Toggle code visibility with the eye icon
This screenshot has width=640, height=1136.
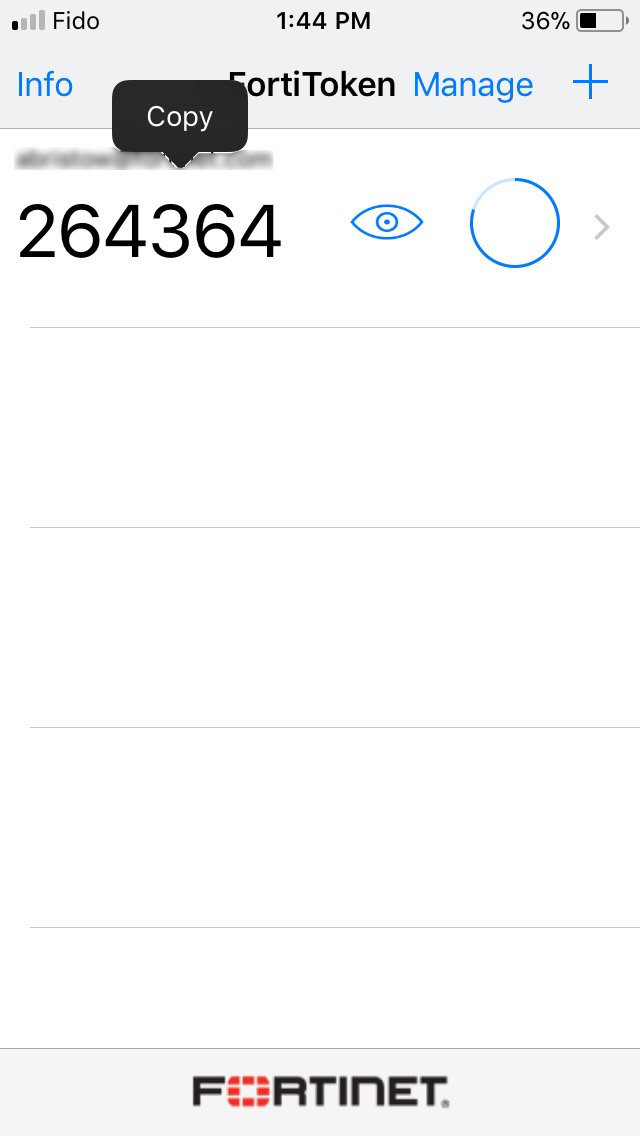(x=387, y=222)
